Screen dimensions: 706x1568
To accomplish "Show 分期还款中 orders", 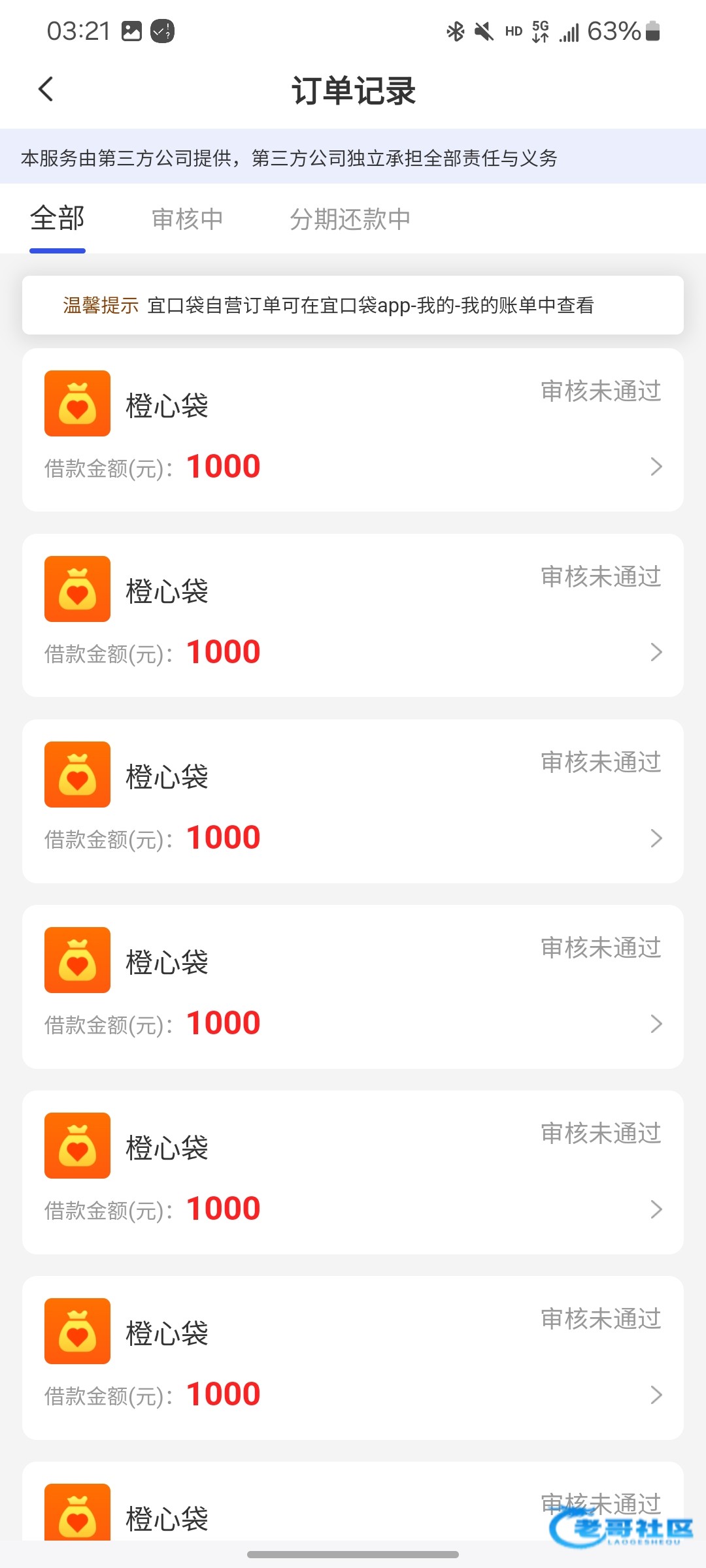I will 350,220.
